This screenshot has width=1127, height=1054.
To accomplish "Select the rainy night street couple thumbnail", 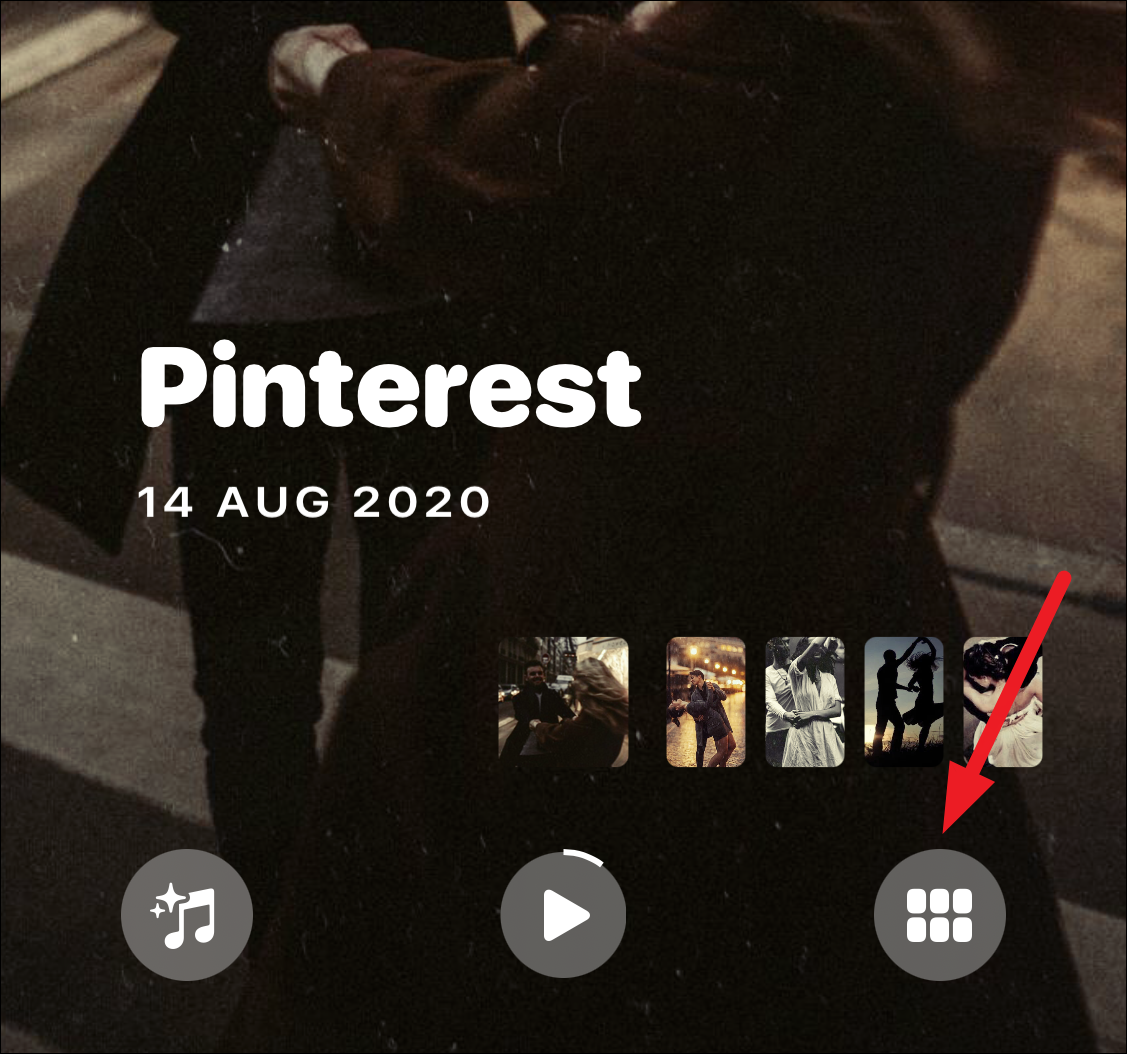I will point(706,702).
